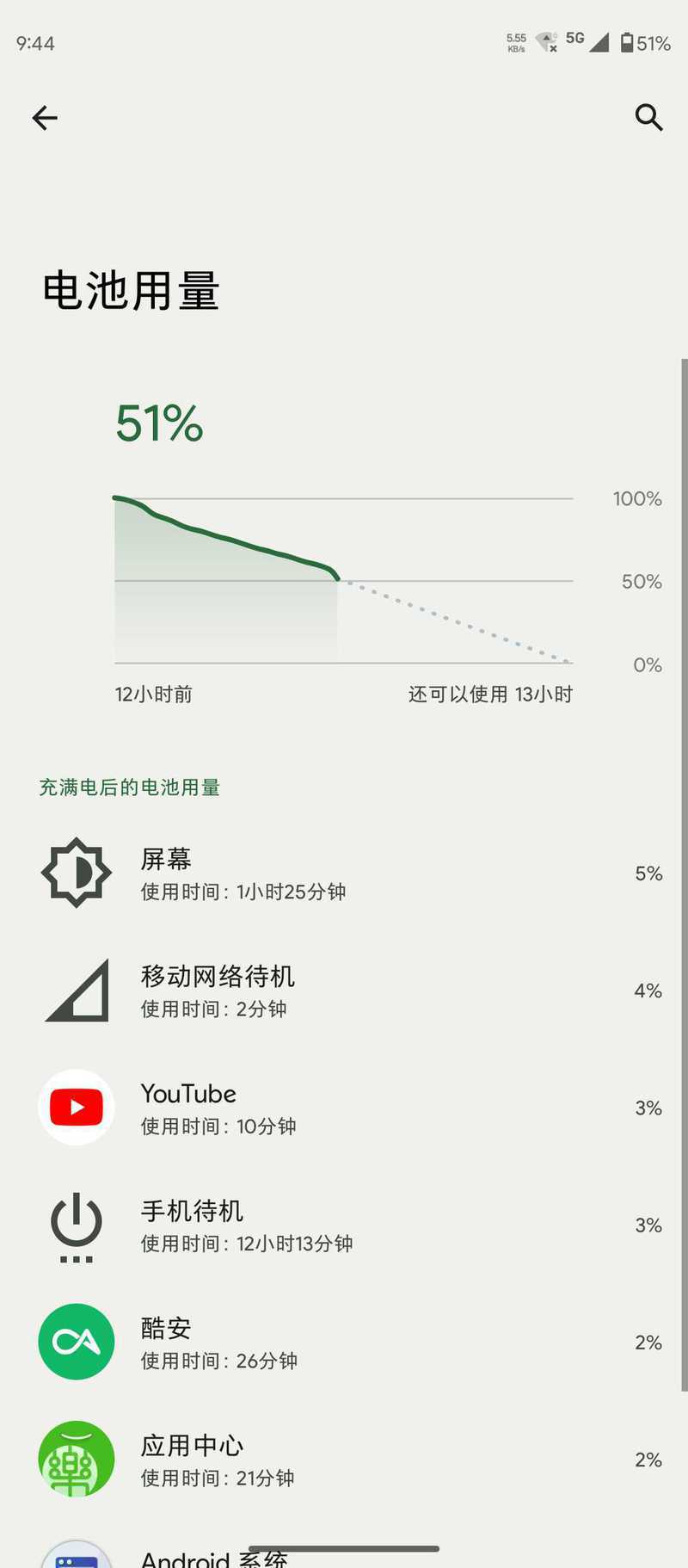The height and width of the screenshot is (1568, 688).
Task: Open 应用中心 battery usage details
Action: 344,1459
